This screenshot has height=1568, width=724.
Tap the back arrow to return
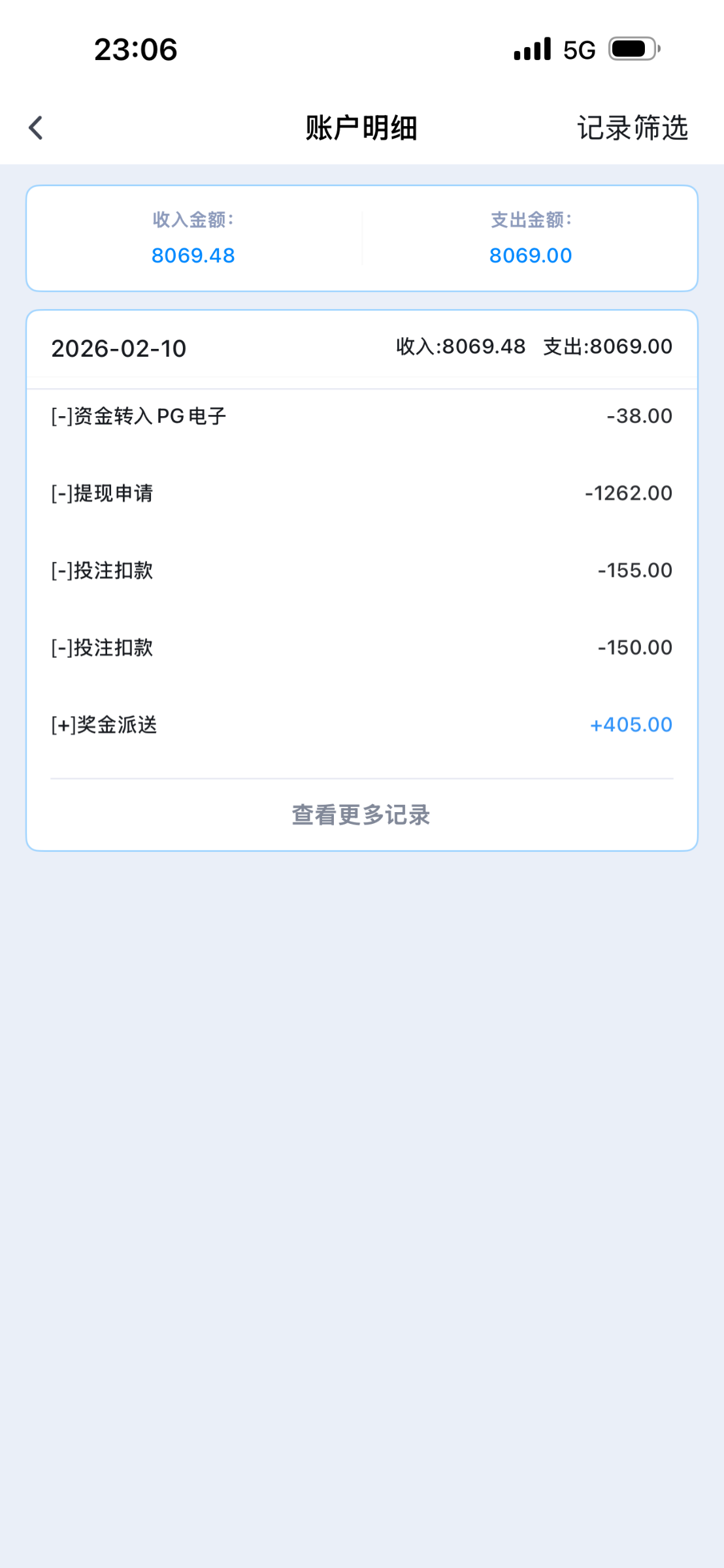tap(37, 128)
